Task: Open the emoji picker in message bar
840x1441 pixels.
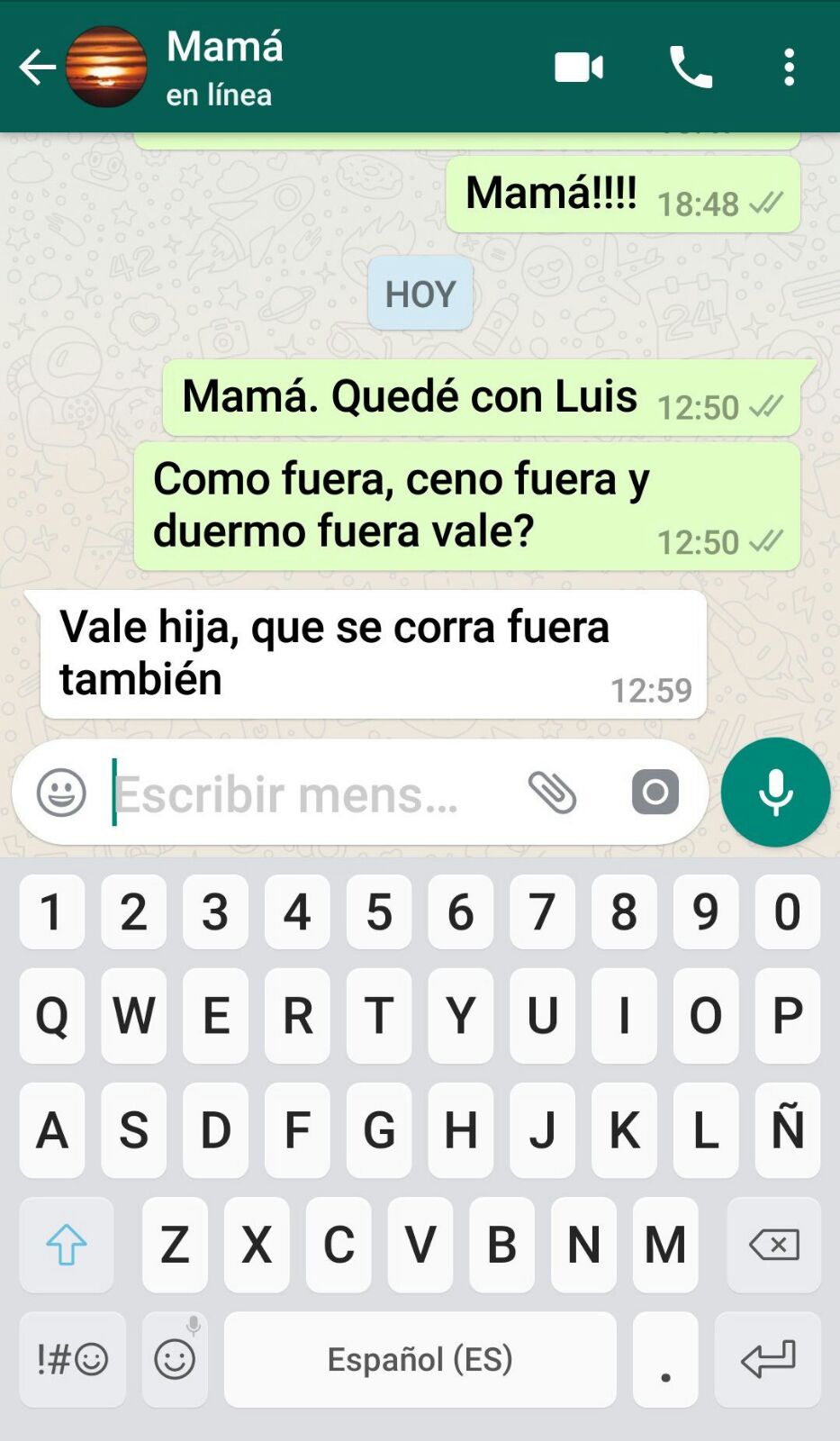Action: 61,793
